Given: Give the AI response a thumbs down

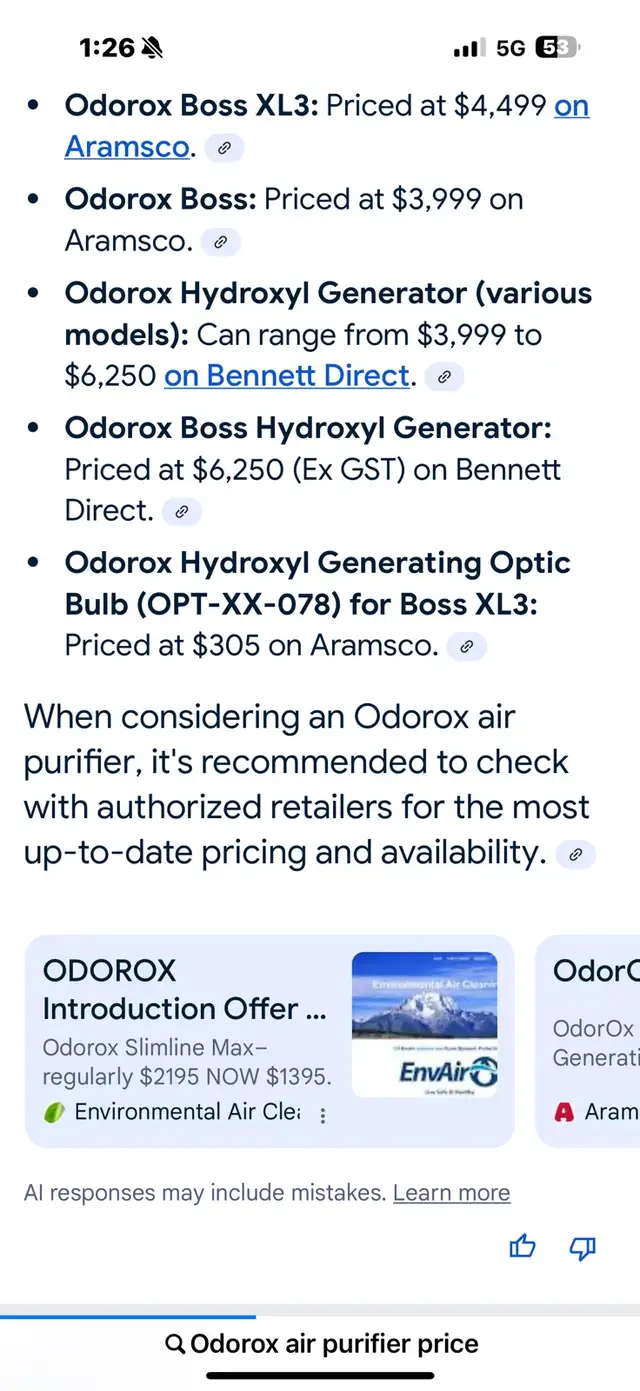Looking at the screenshot, I should point(582,1246).
